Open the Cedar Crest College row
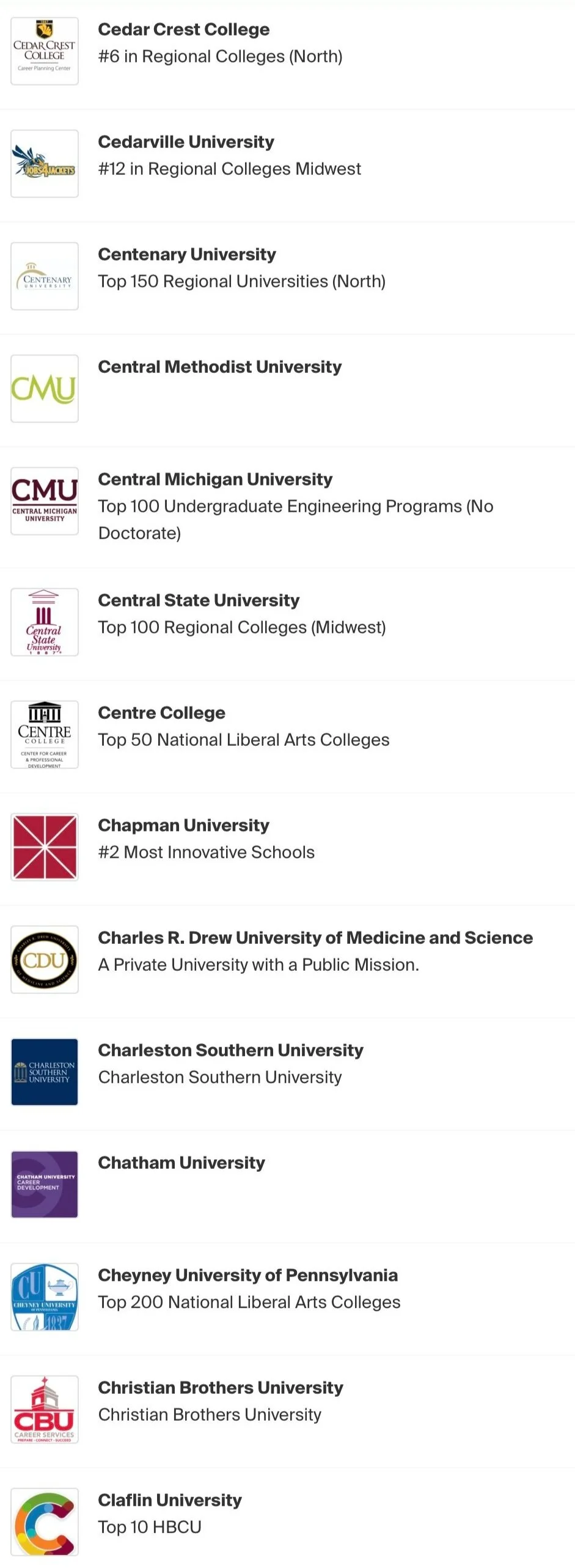Screen dimensions: 575x1568 tap(183, 30)
